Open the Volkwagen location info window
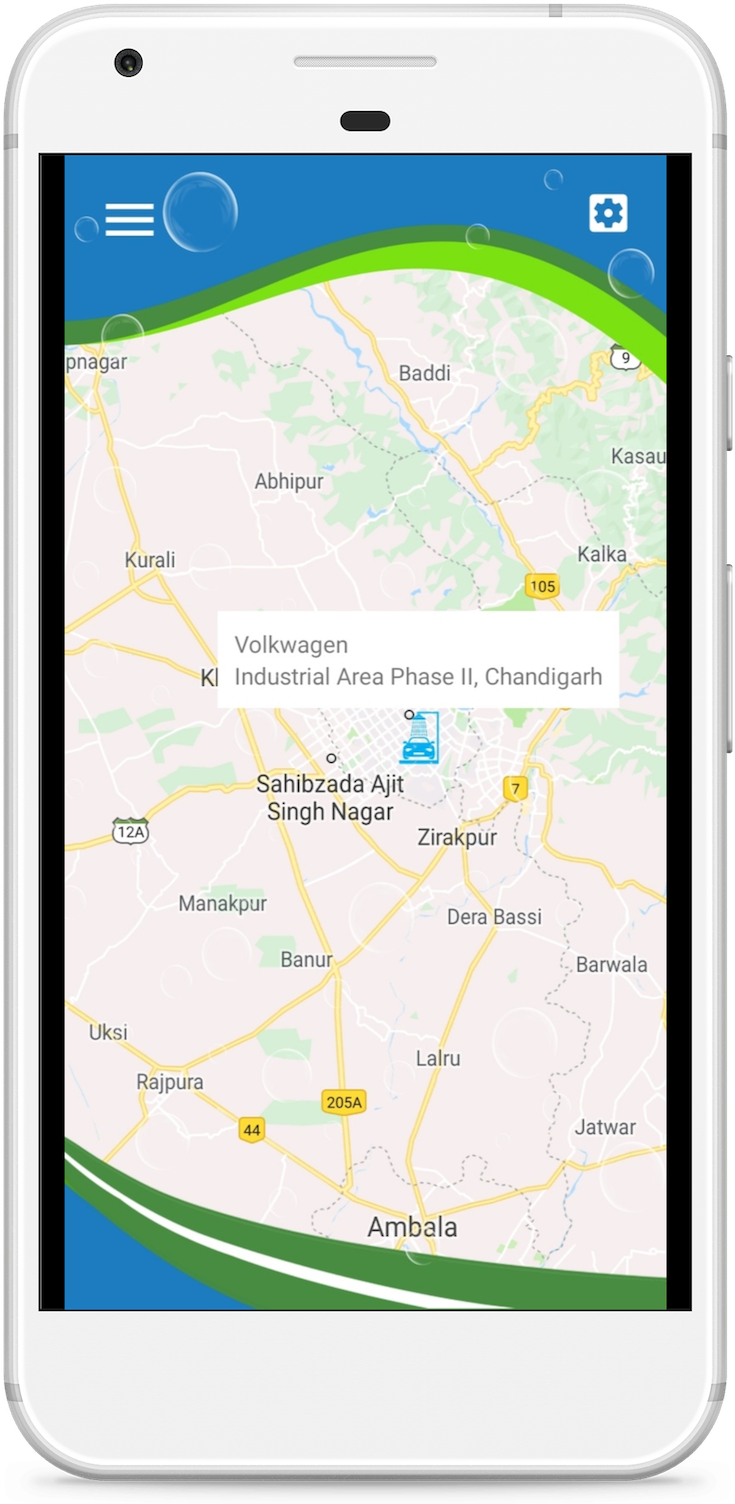The height and width of the screenshot is (1504, 735). pos(418,660)
